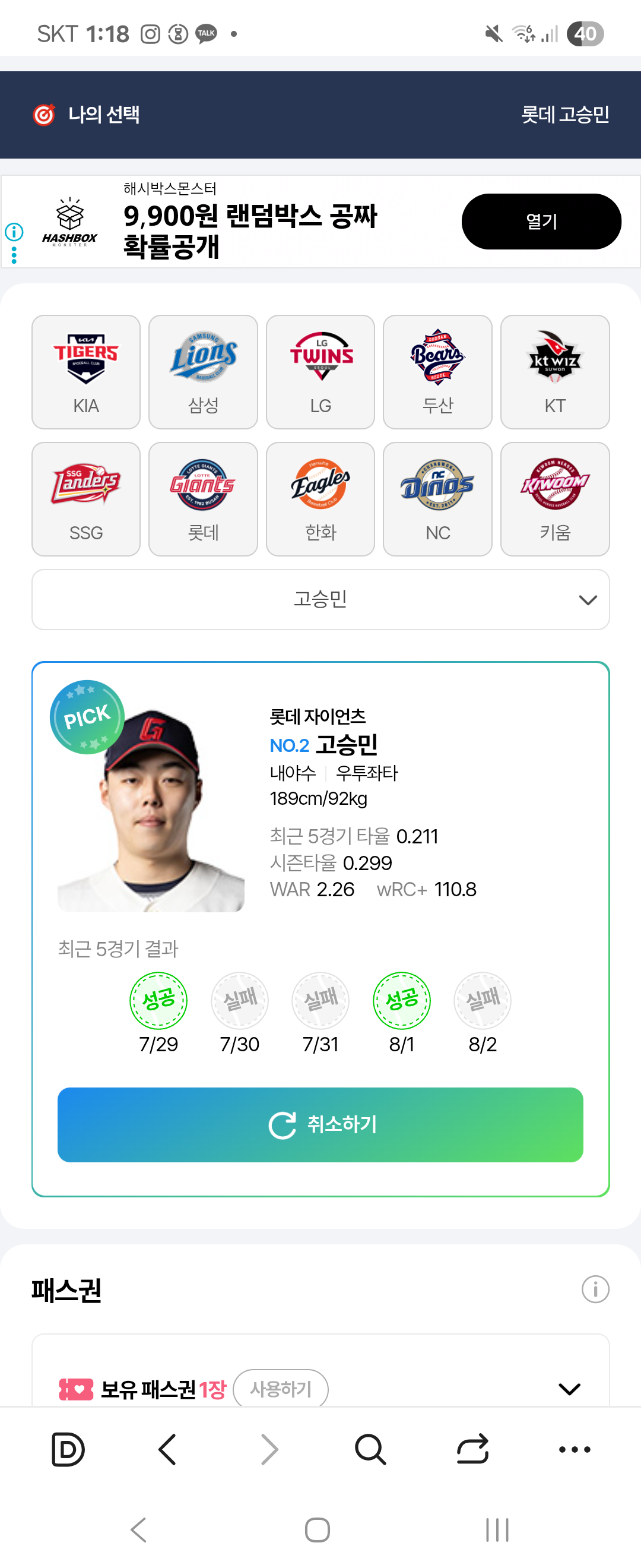The image size is (641, 1568).
Task: Select the KT Wiz team
Action: 554,371
